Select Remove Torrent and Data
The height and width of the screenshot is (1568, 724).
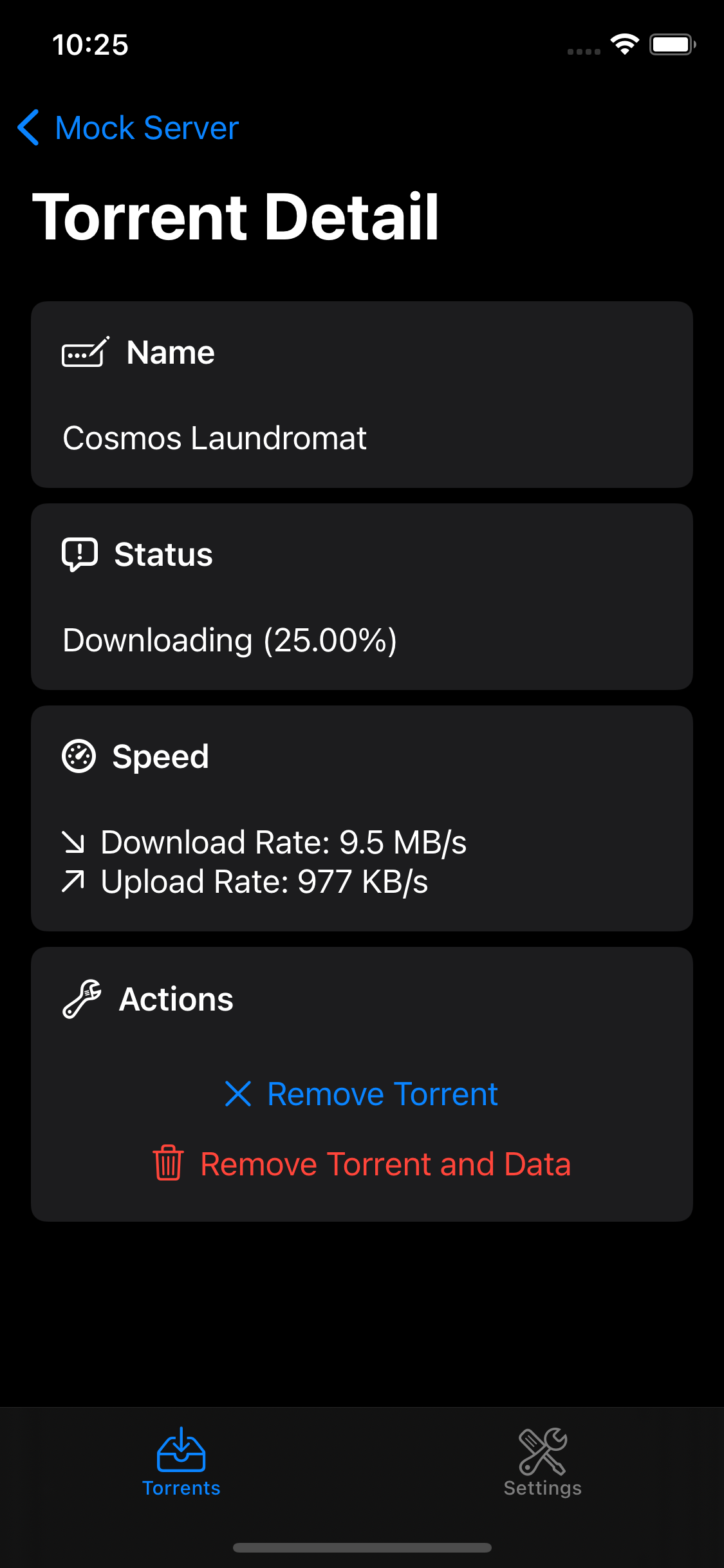(362, 1164)
